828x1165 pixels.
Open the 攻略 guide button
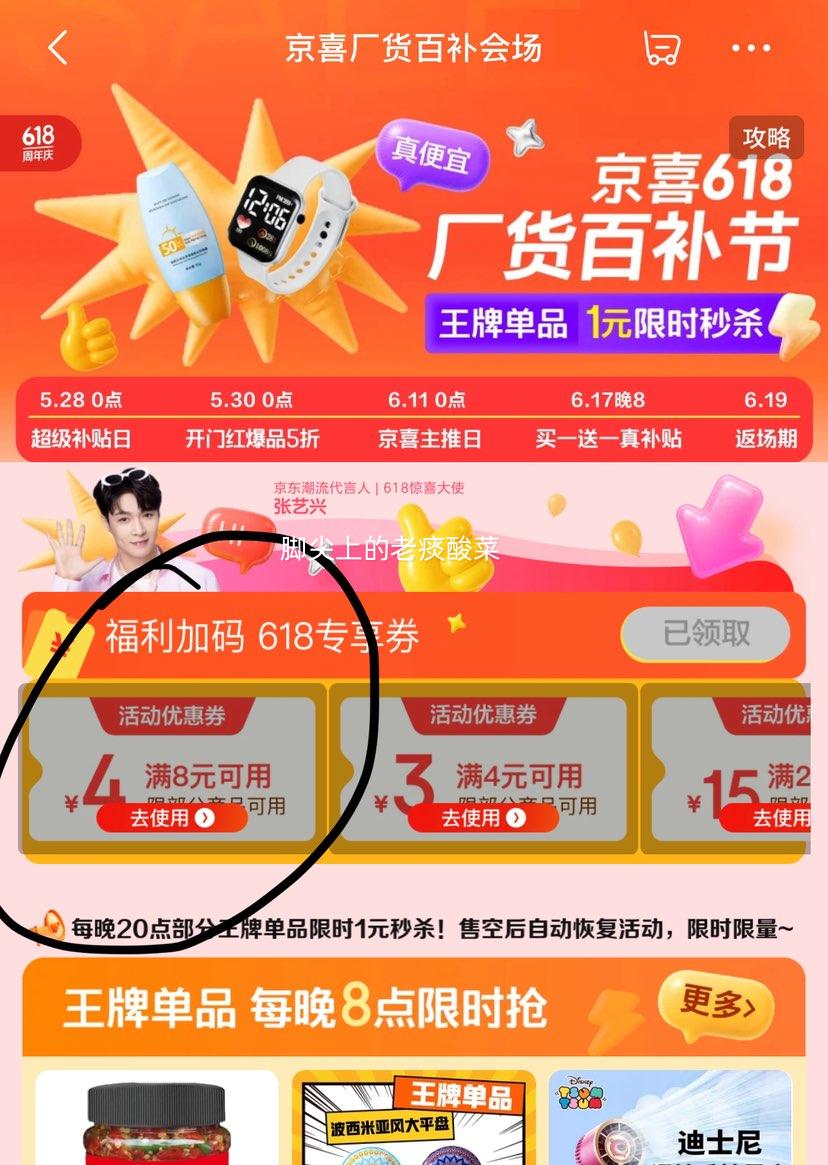click(766, 138)
